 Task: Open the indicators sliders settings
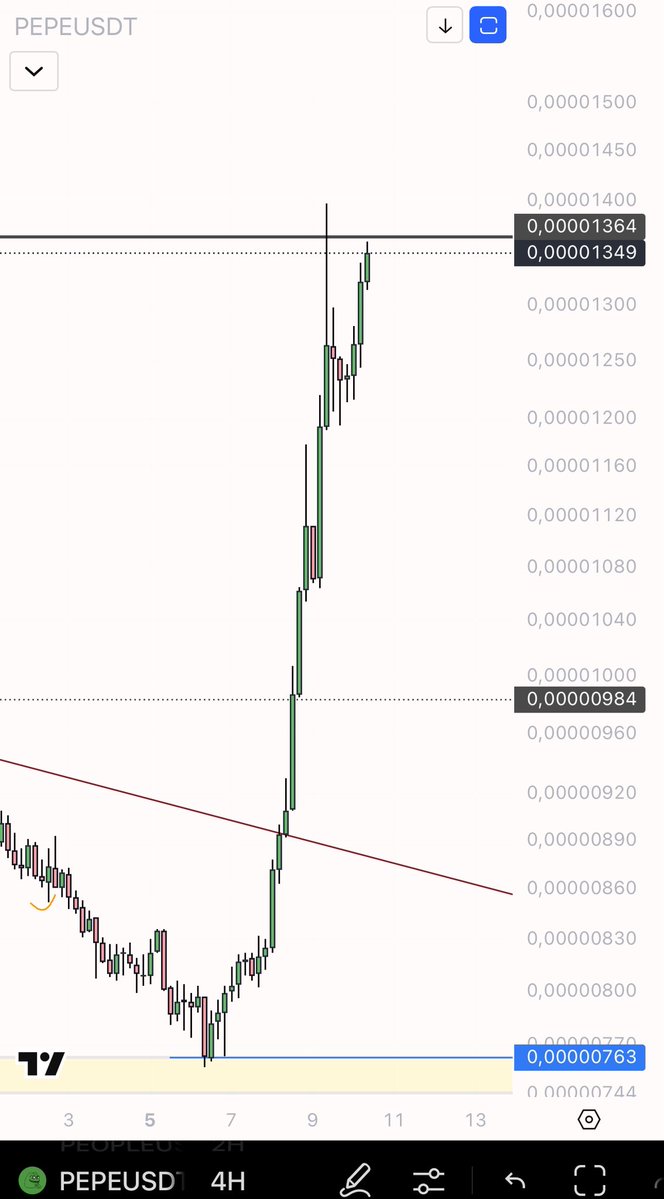point(429,1179)
